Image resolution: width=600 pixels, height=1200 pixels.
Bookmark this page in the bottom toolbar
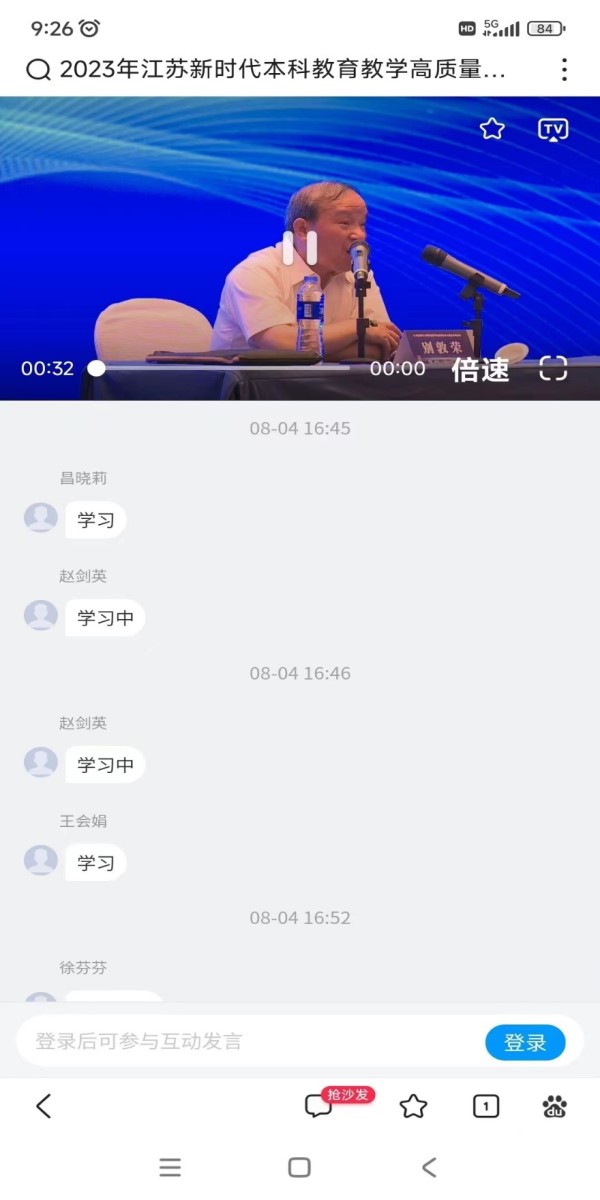413,1106
